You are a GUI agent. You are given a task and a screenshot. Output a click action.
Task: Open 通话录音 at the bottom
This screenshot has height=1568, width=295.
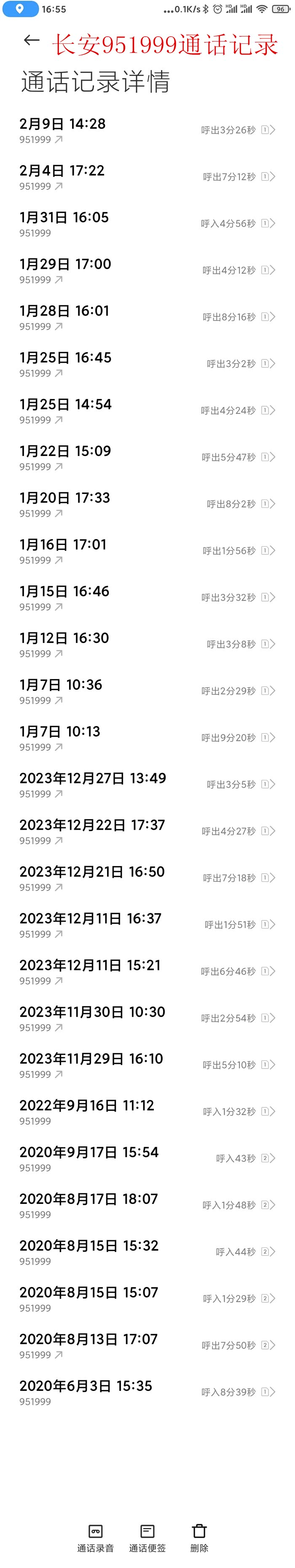point(96,1538)
